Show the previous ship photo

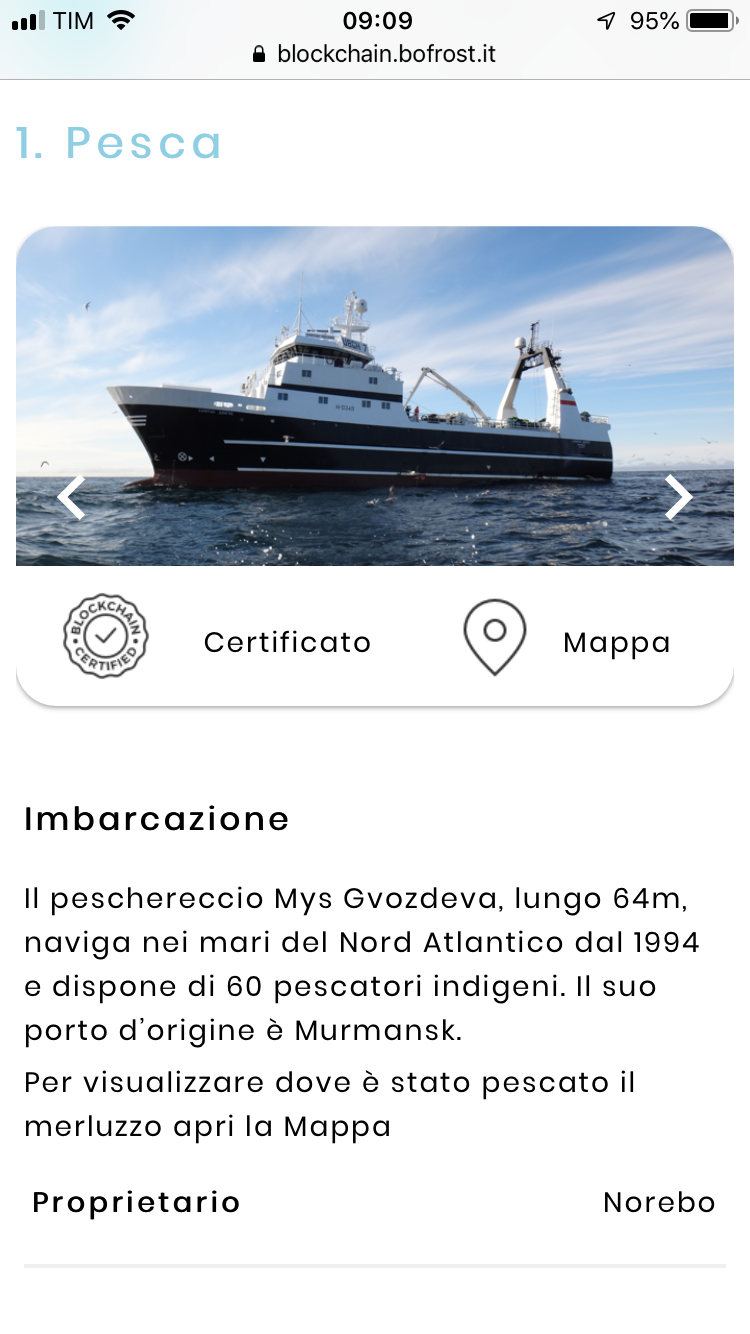[x=71, y=497]
